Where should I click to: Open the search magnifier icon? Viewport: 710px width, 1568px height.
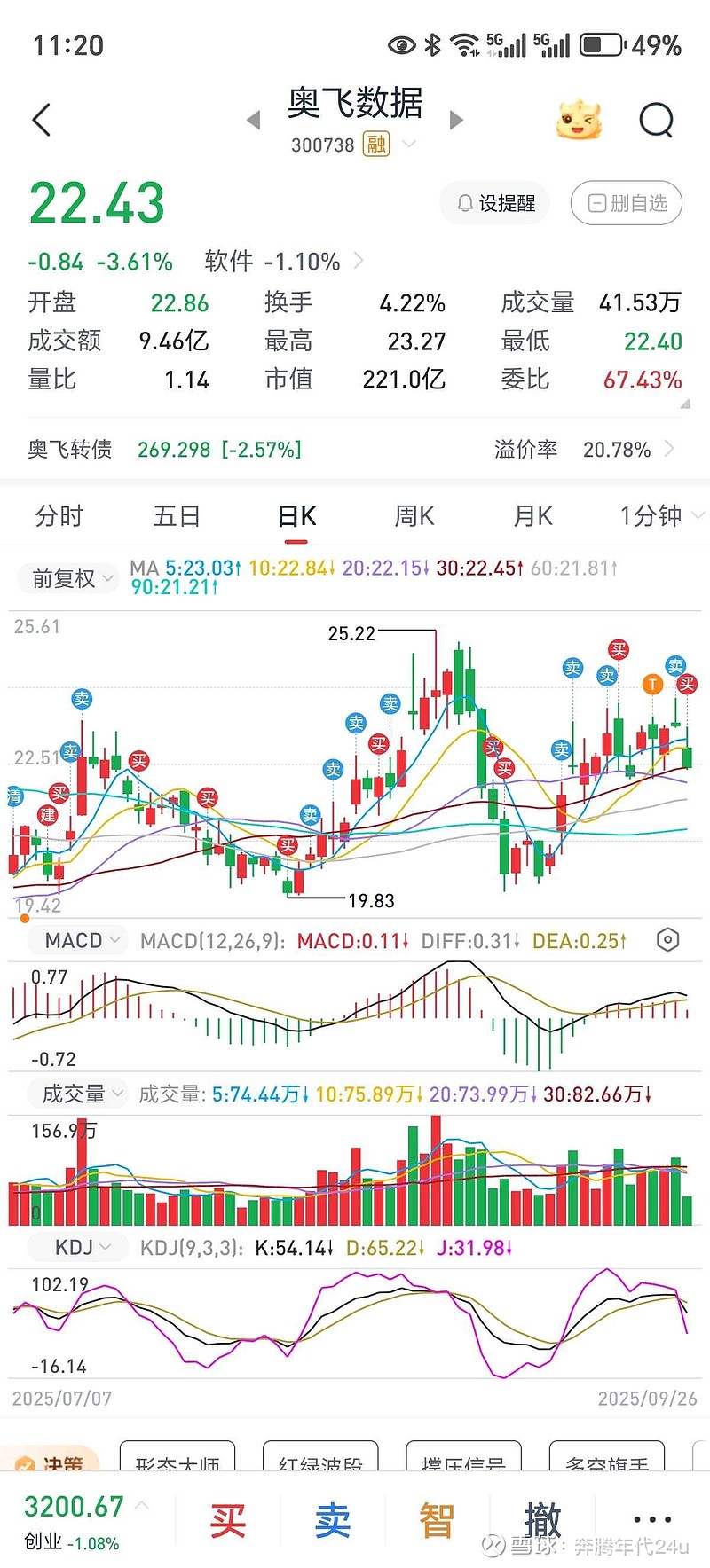656,120
